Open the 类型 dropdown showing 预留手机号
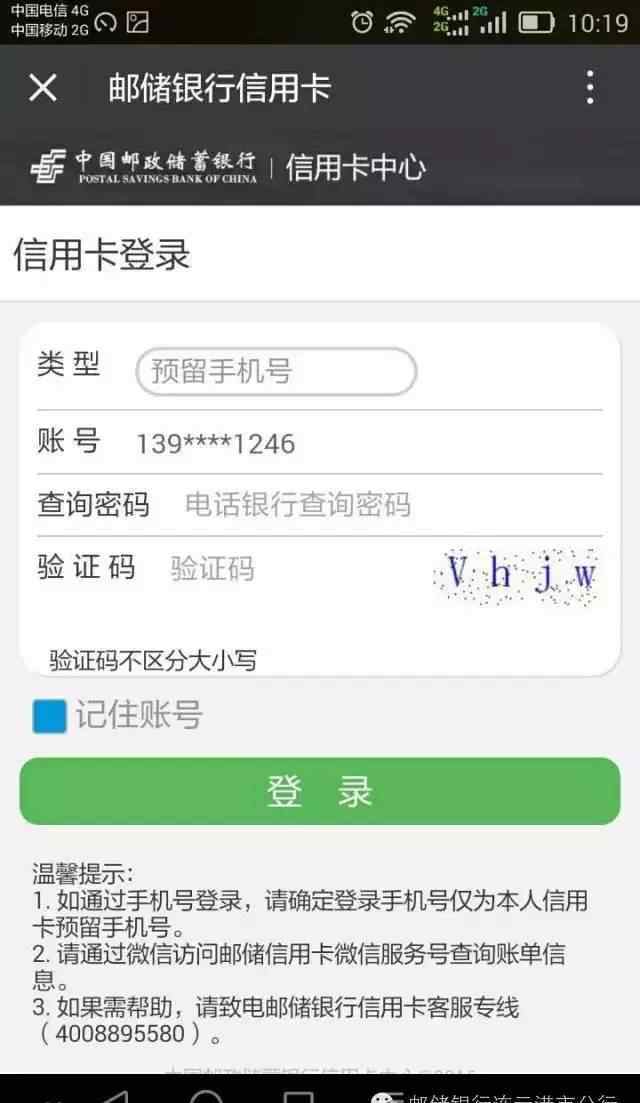Viewport: 640px width, 1103px height. (x=276, y=372)
